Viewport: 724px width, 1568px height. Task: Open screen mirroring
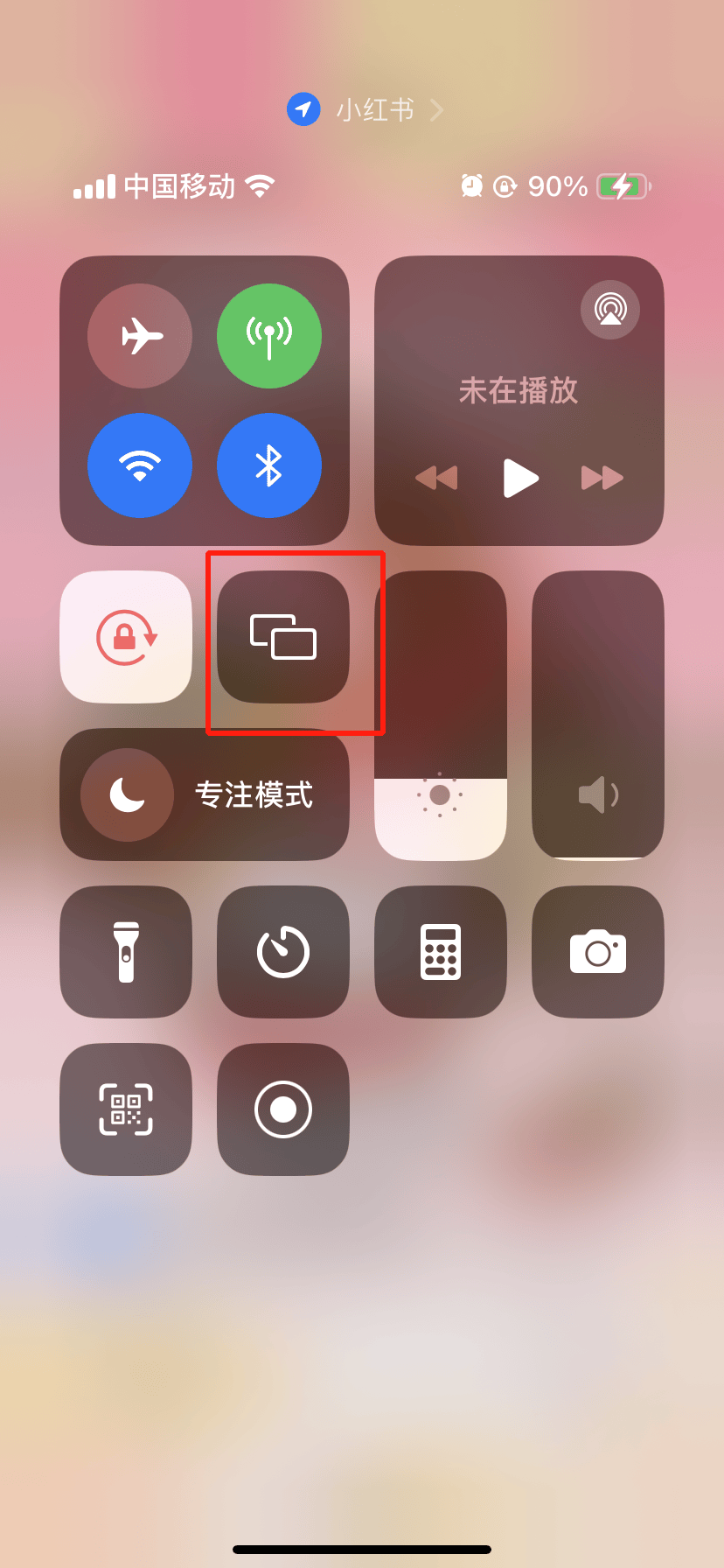coord(283,637)
